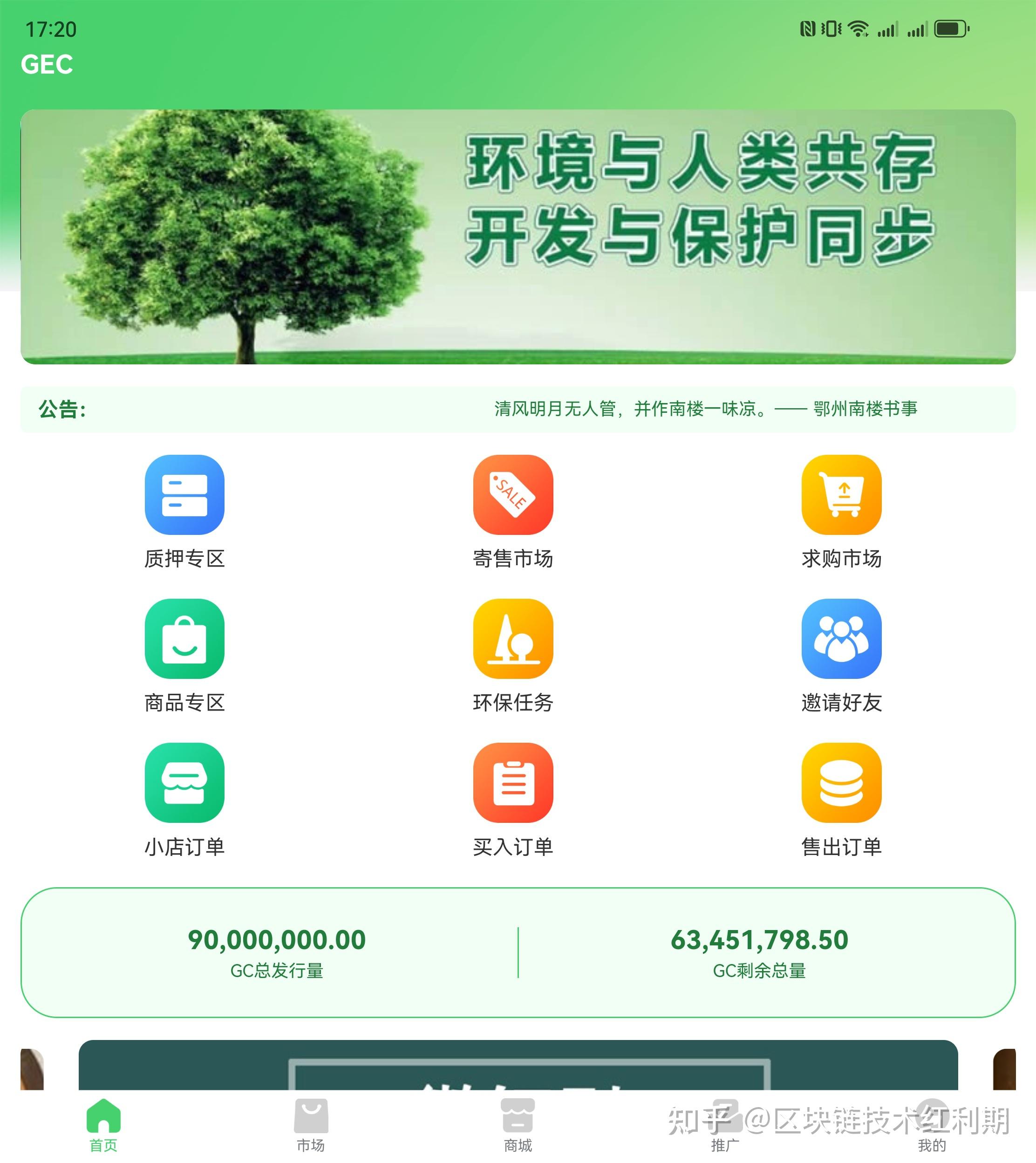The height and width of the screenshot is (1163, 1036).
Task: Select the 首页 (Home) tab
Action: click(x=103, y=1119)
